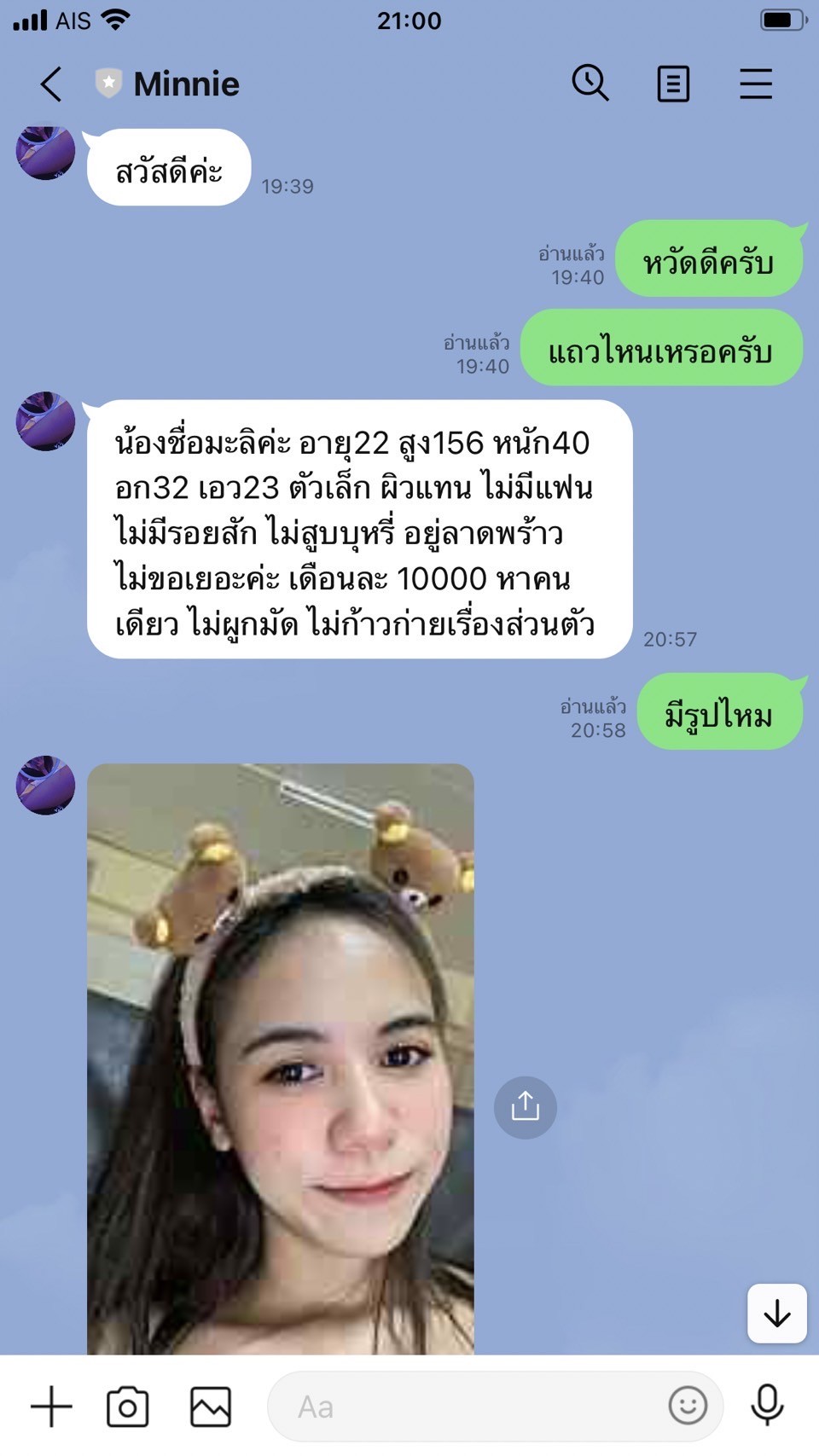Open the emoji sticker picker
Image resolution: width=819 pixels, height=1456 pixels.
coord(688,1405)
